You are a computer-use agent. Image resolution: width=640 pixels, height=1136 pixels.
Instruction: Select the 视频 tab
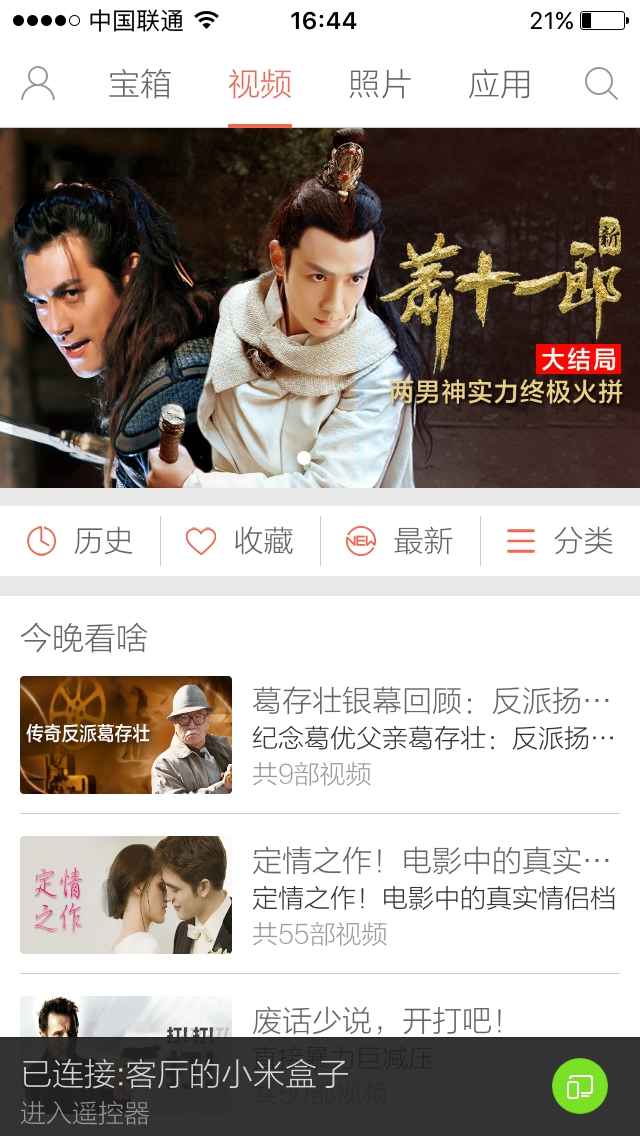pos(260,85)
